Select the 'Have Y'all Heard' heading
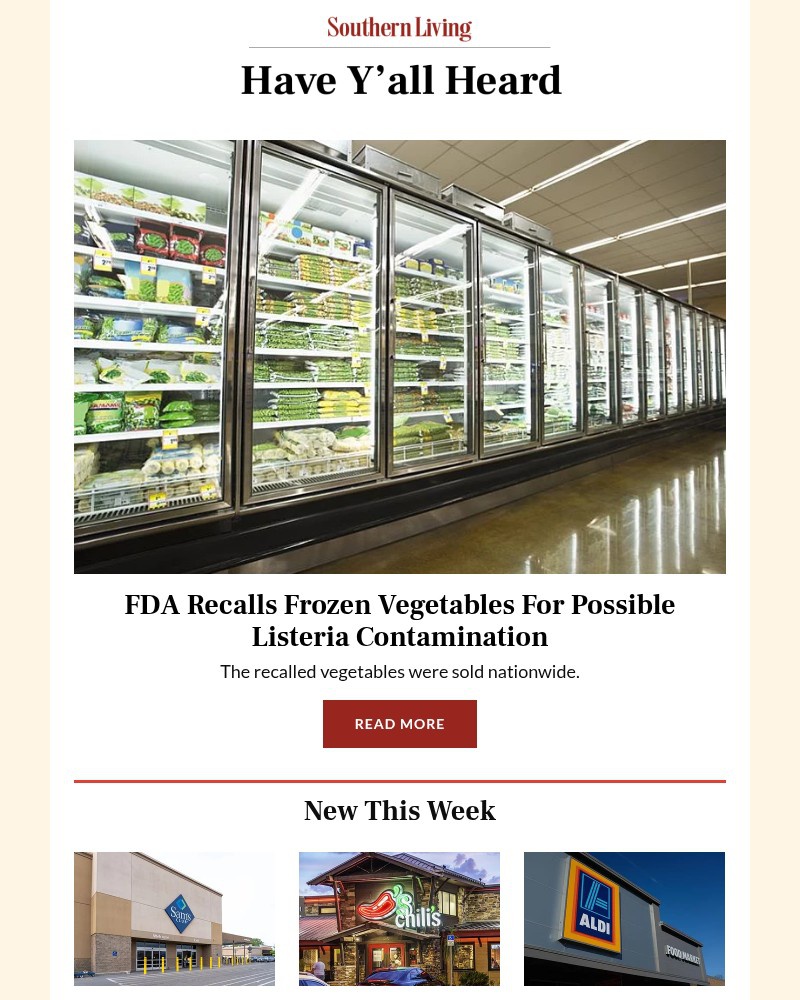Viewport: 800px width, 1000px height. click(x=400, y=80)
